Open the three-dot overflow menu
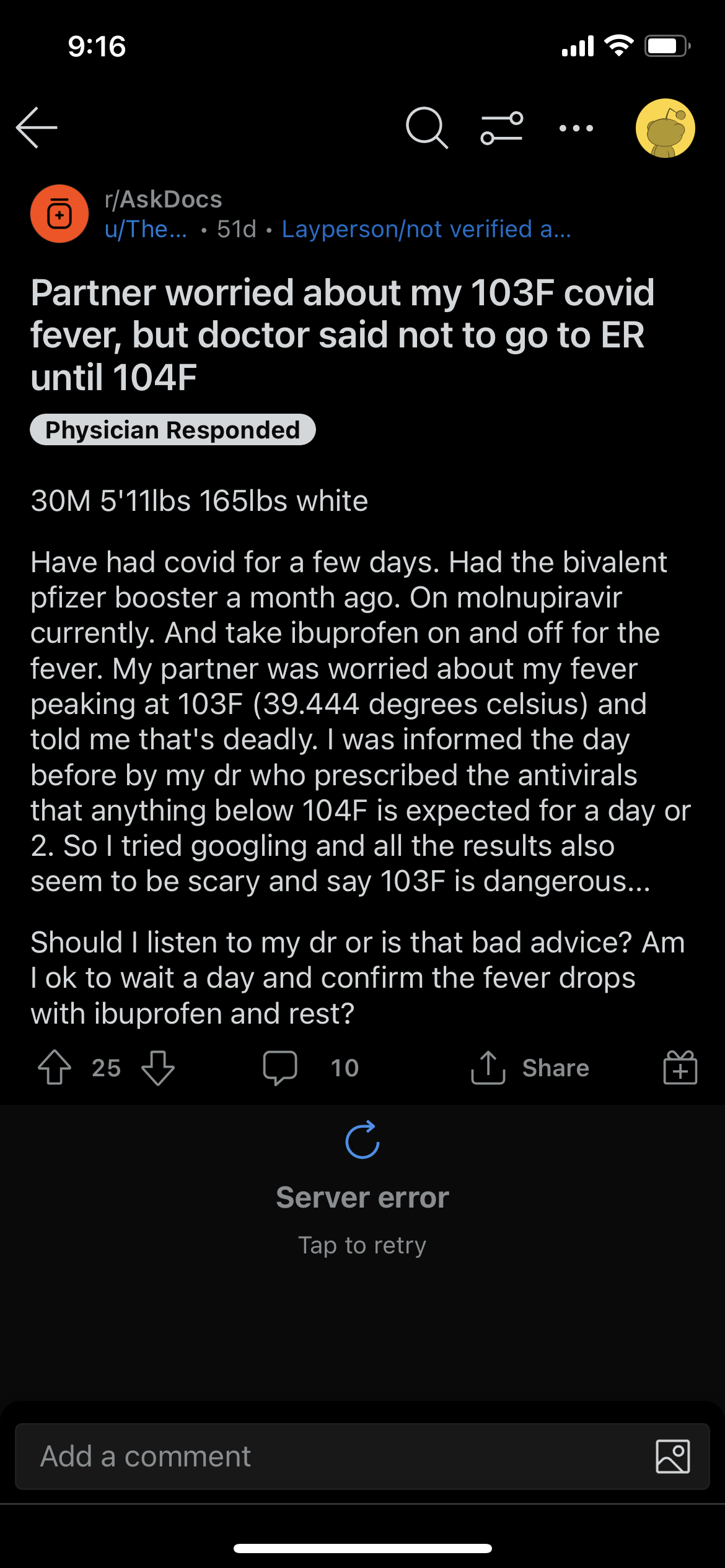The height and width of the screenshot is (1568, 725). pyautogui.click(x=576, y=128)
